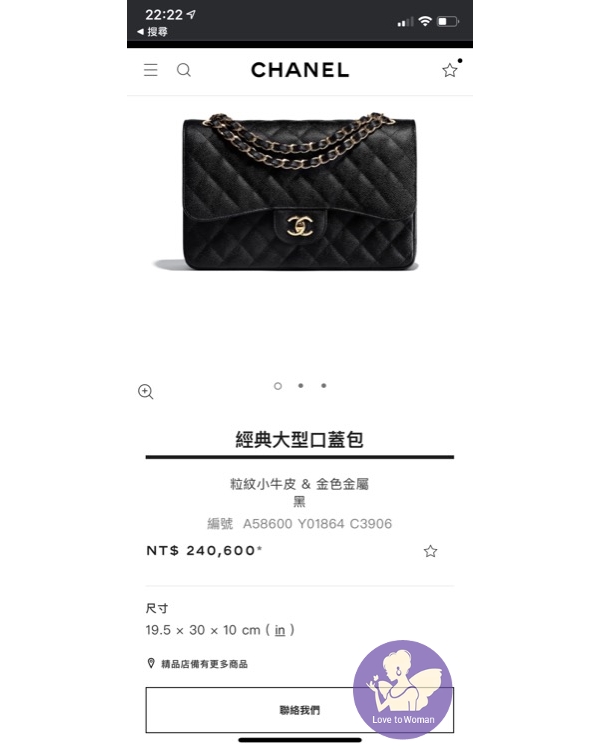Viewport: 600px width, 750px height.
Task: Open the hamburger menu
Action: (150, 70)
